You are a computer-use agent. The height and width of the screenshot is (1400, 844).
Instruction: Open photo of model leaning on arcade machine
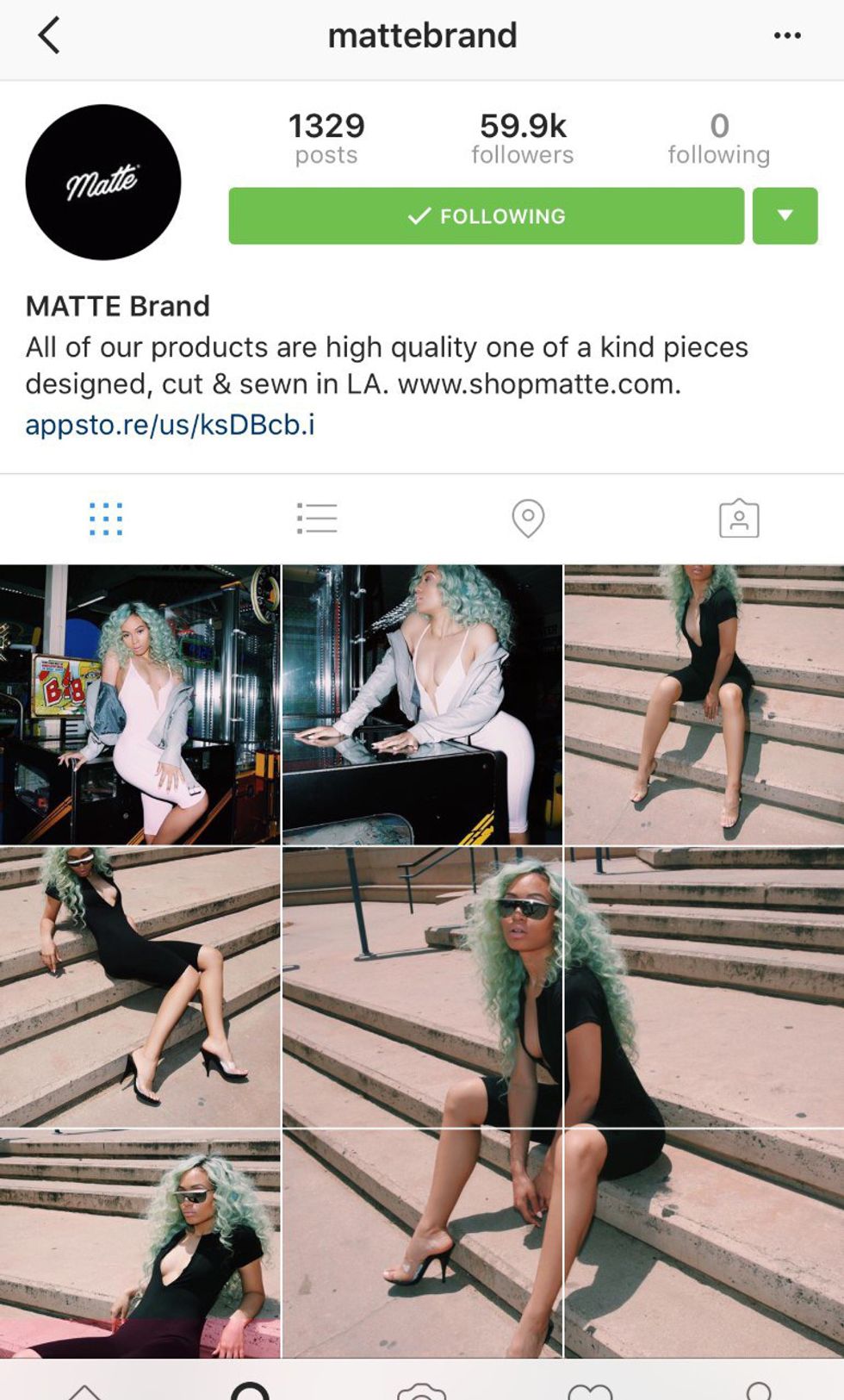click(x=422, y=704)
